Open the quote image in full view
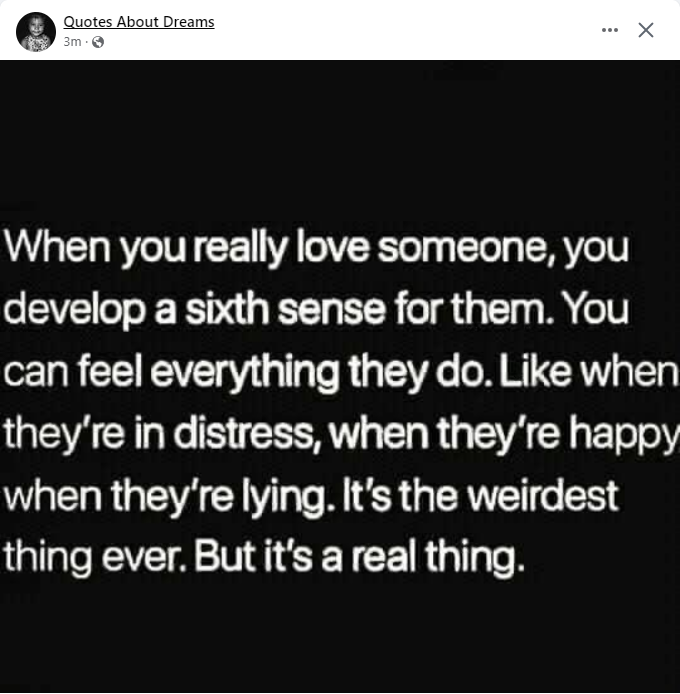680x694 pixels. tap(340, 400)
